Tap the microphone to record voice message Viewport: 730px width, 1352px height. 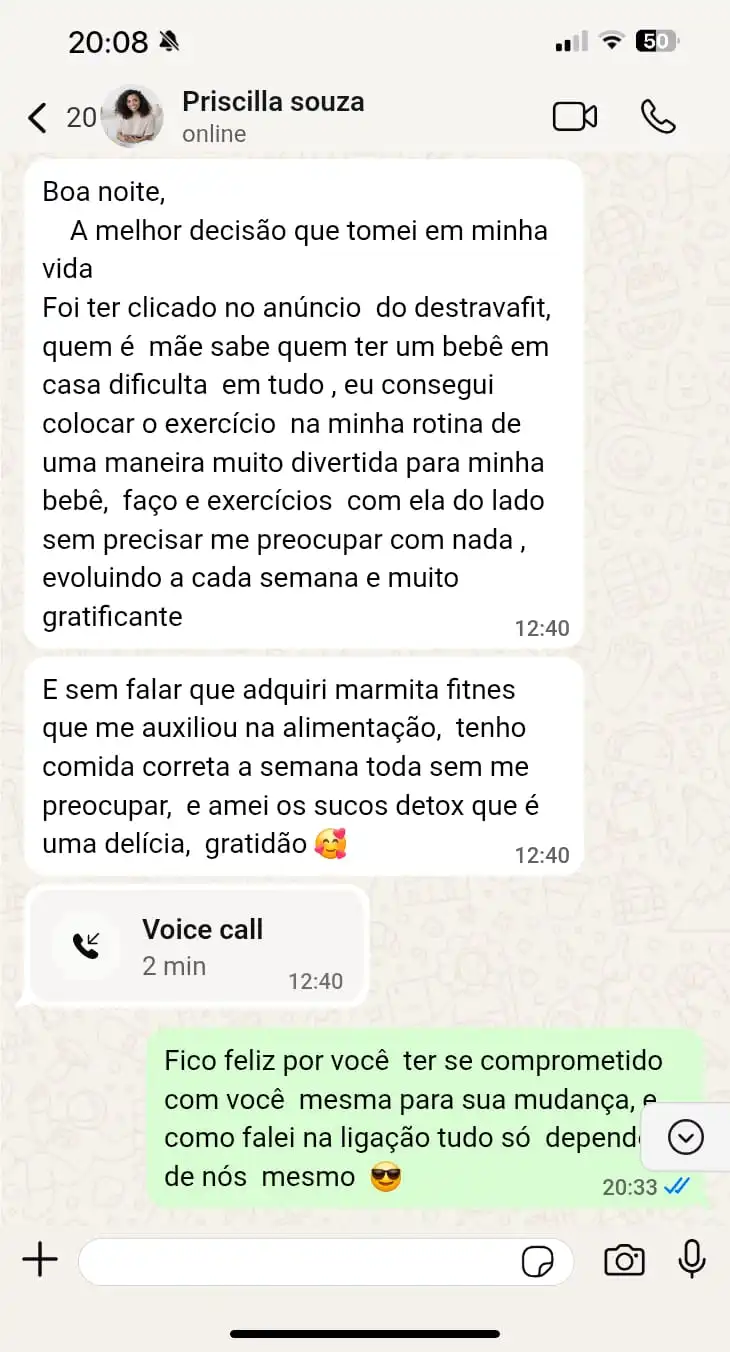tap(691, 1262)
